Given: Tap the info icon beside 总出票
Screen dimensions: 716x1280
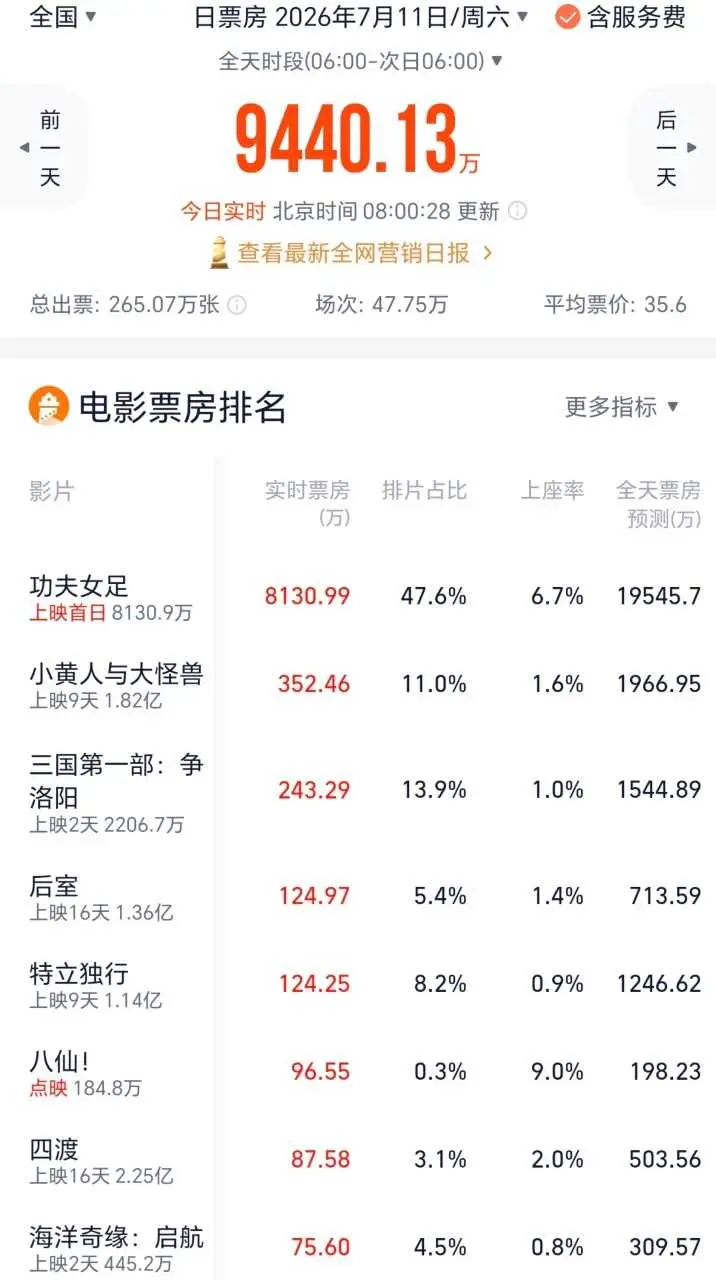Looking at the screenshot, I should (237, 305).
